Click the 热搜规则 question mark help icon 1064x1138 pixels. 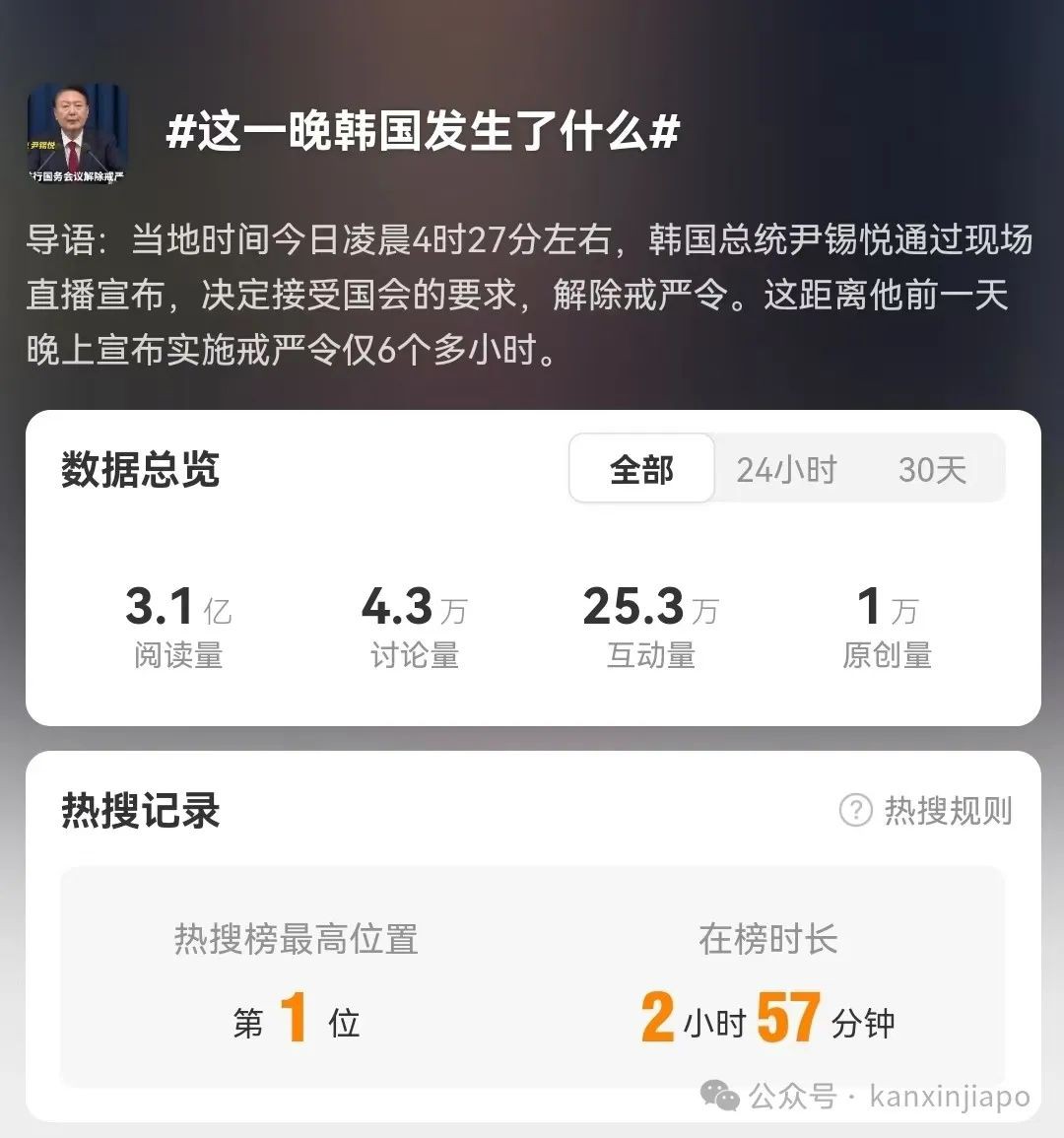point(853,812)
